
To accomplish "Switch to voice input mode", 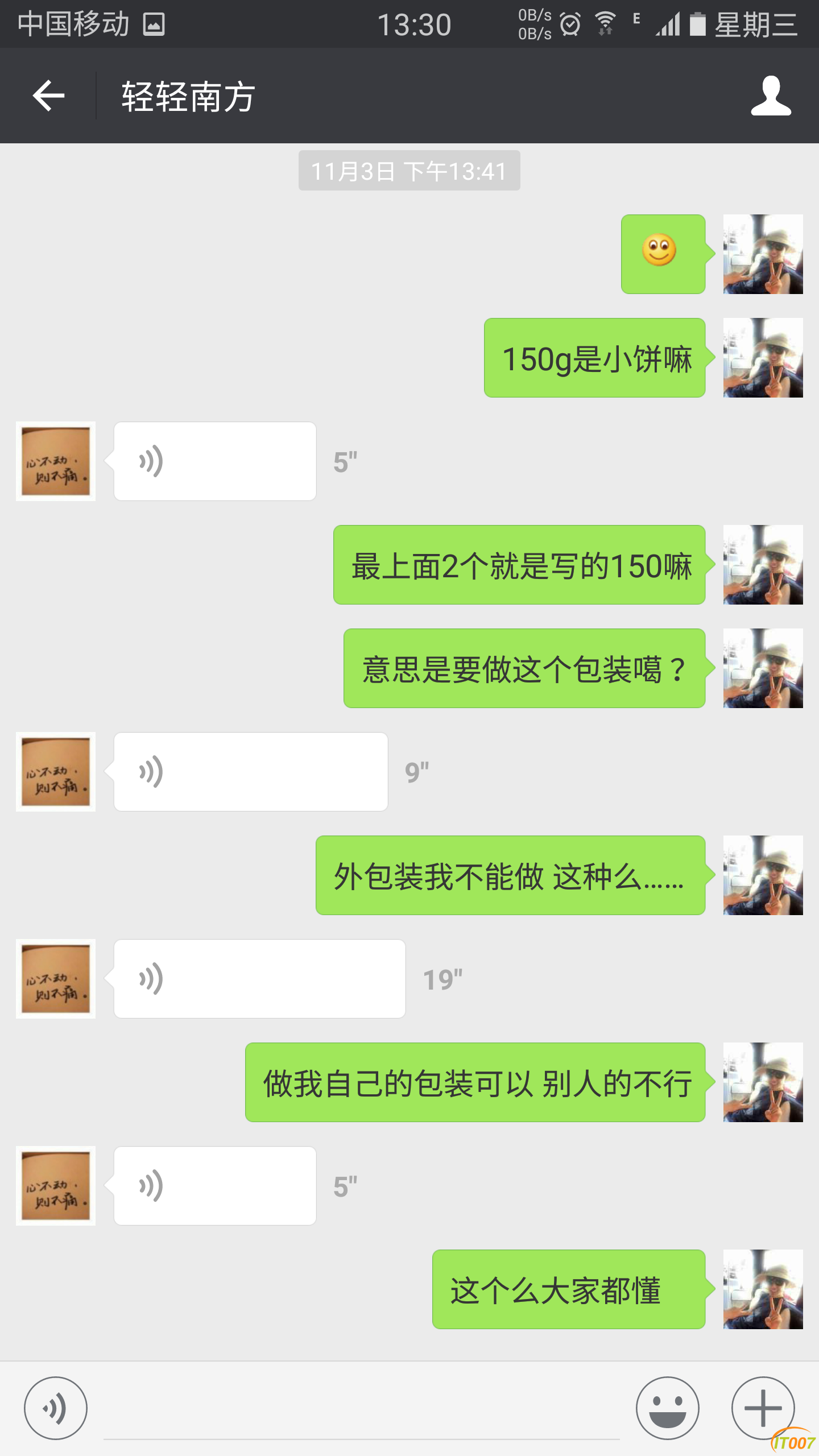I will (56, 1408).
